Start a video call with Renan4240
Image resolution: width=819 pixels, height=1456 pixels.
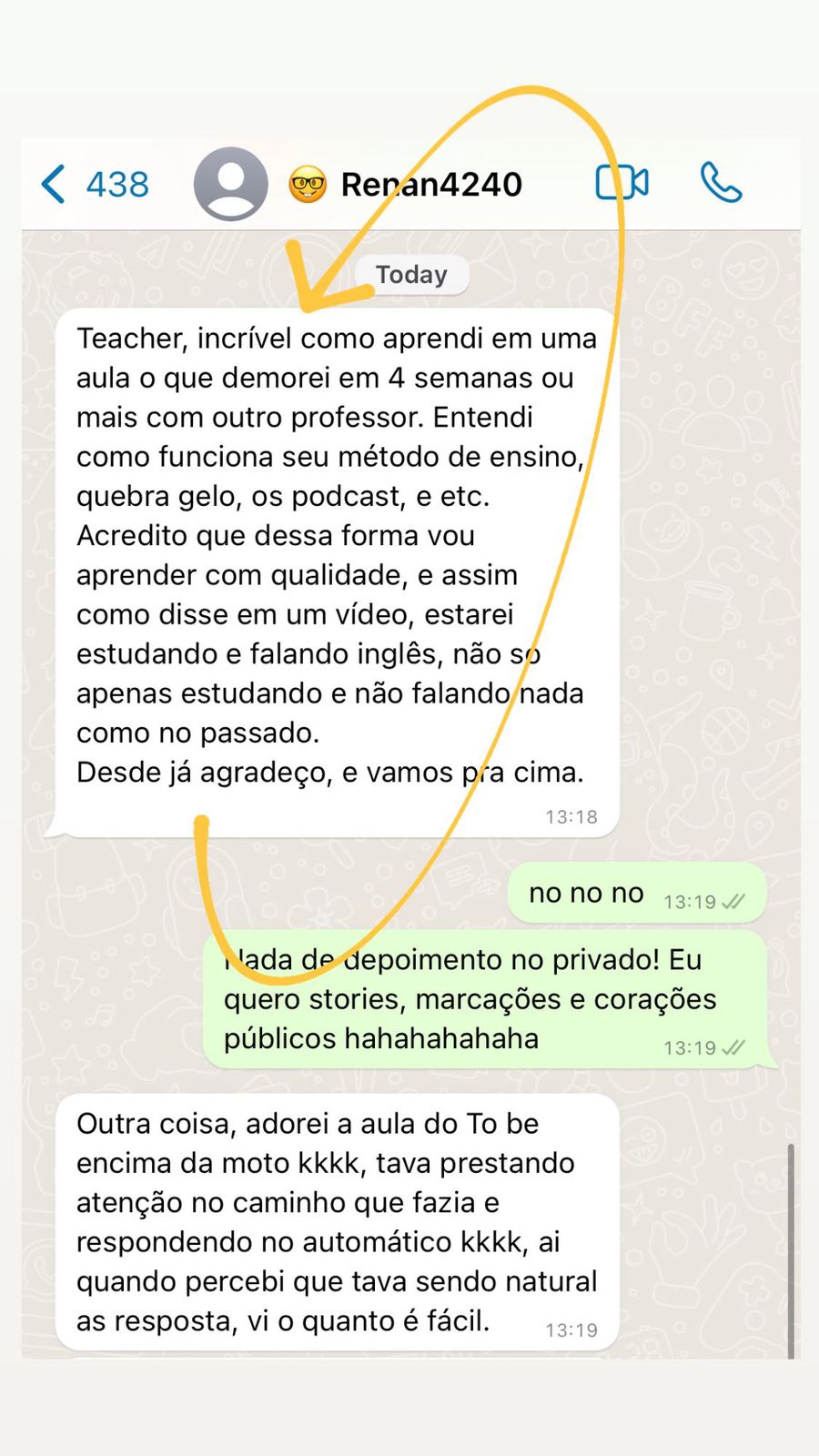pyautogui.click(x=622, y=182)
